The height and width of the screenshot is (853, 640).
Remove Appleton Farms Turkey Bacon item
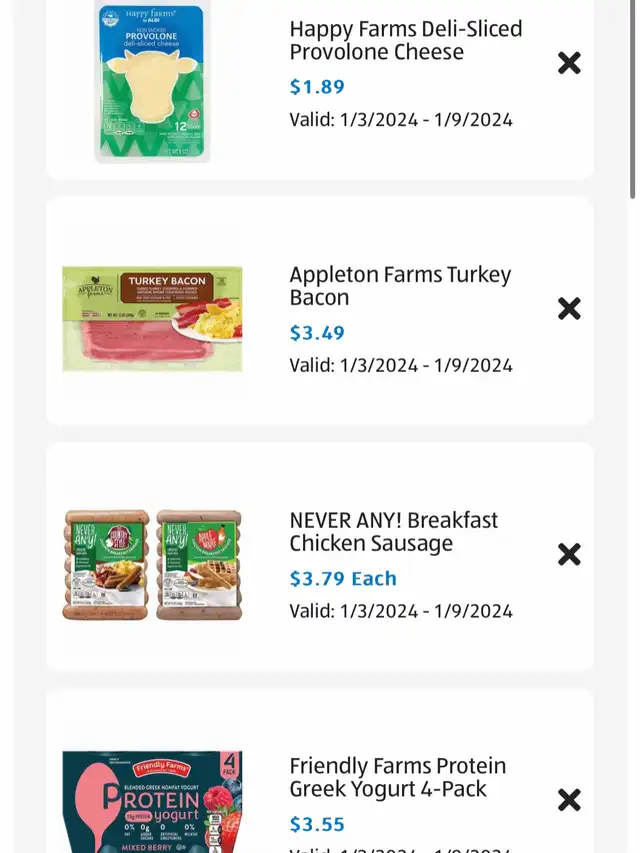569,308
